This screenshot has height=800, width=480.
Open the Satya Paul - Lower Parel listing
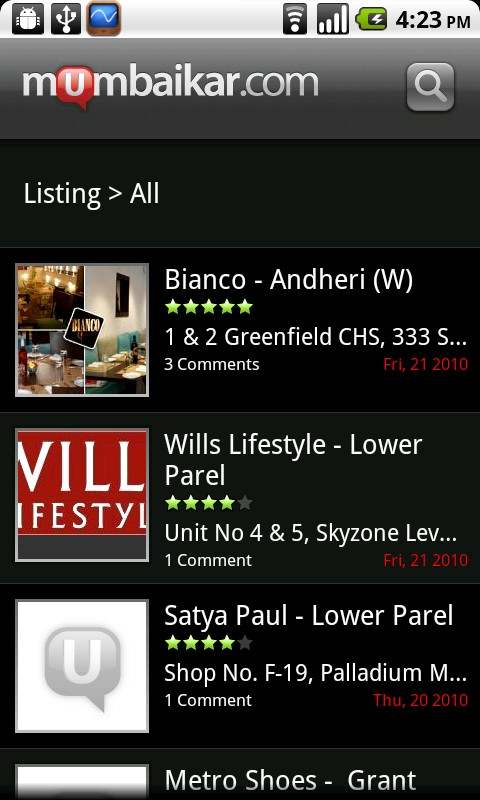point(240,666)
